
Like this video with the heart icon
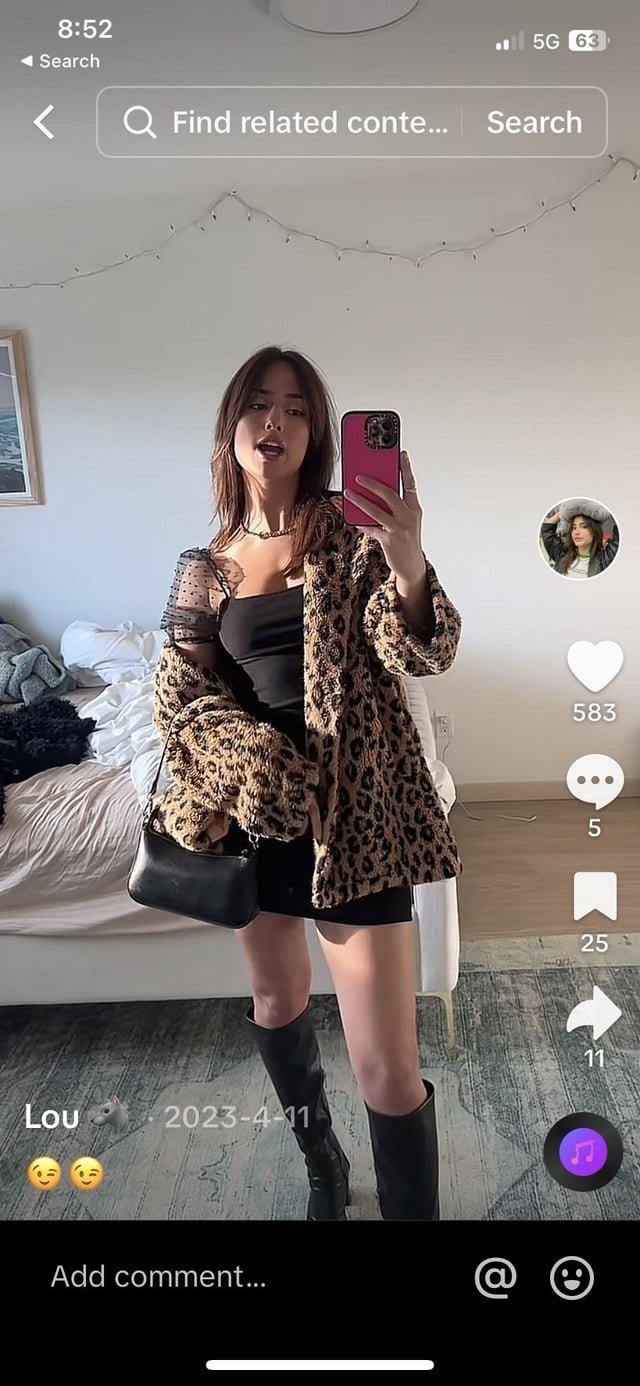point(594,667)
